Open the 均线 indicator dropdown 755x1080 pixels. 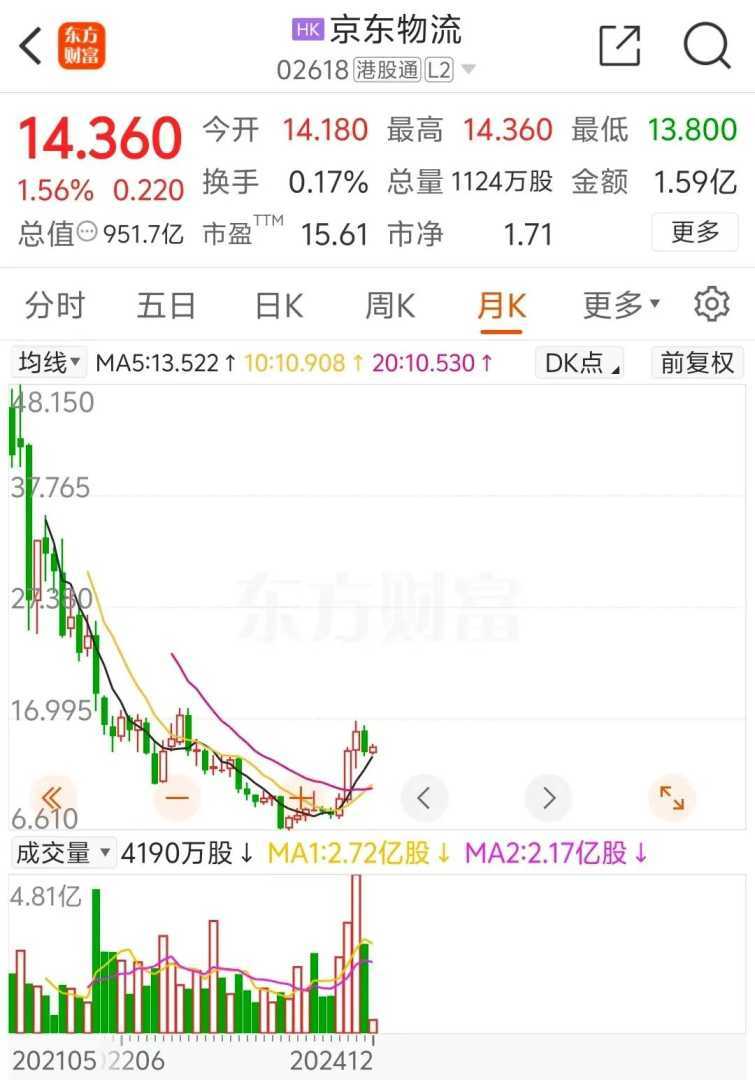pos(50,362)
